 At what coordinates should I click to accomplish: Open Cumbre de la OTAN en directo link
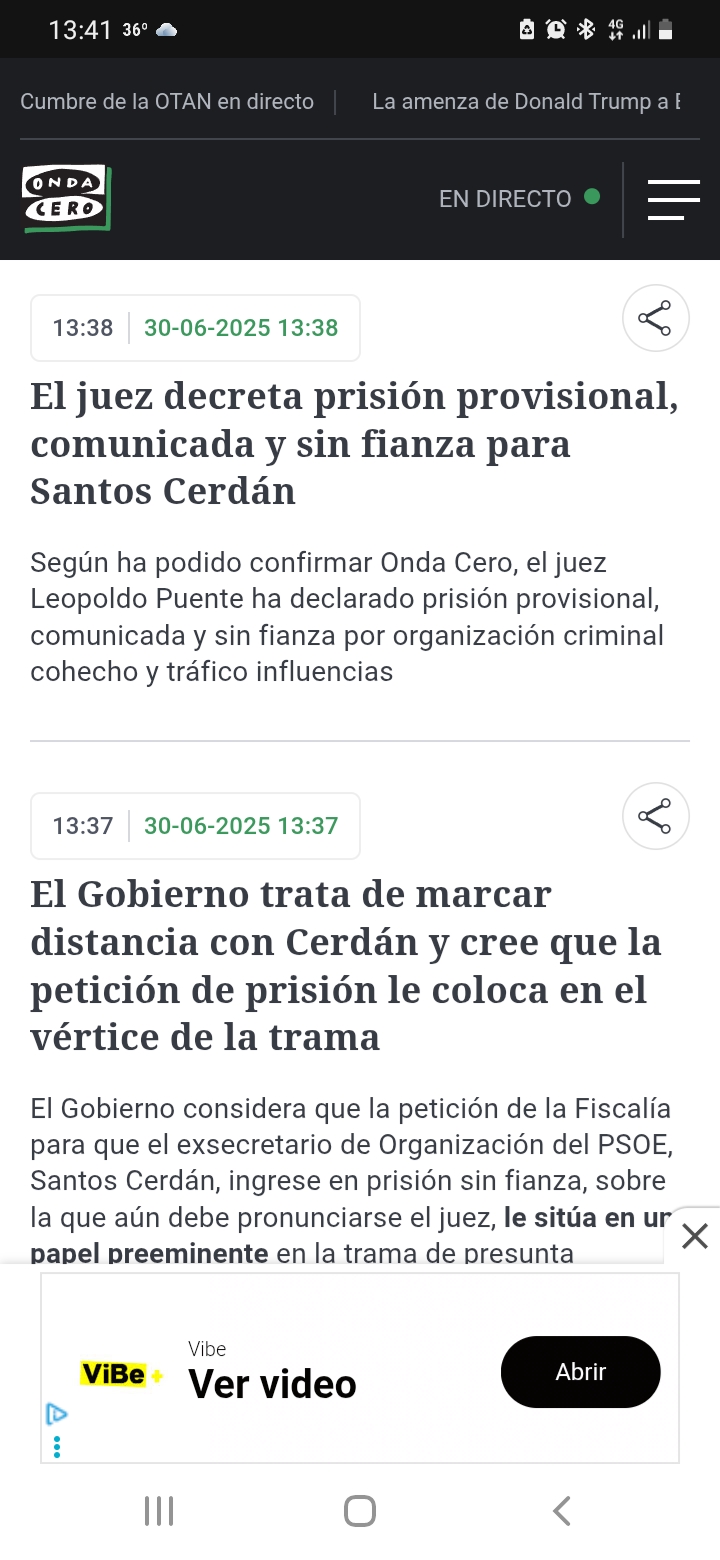[x=167, y=101]
